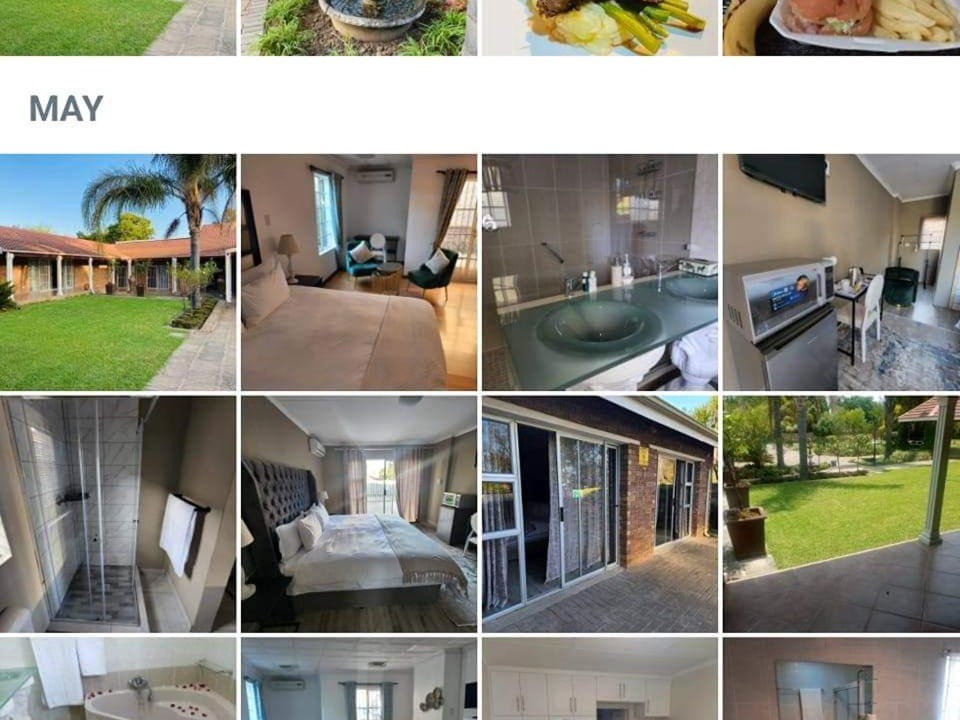Viewport: 960px width, 720px height.
Task: Open the lawn photo above the MAY heading
Action: 118,27
